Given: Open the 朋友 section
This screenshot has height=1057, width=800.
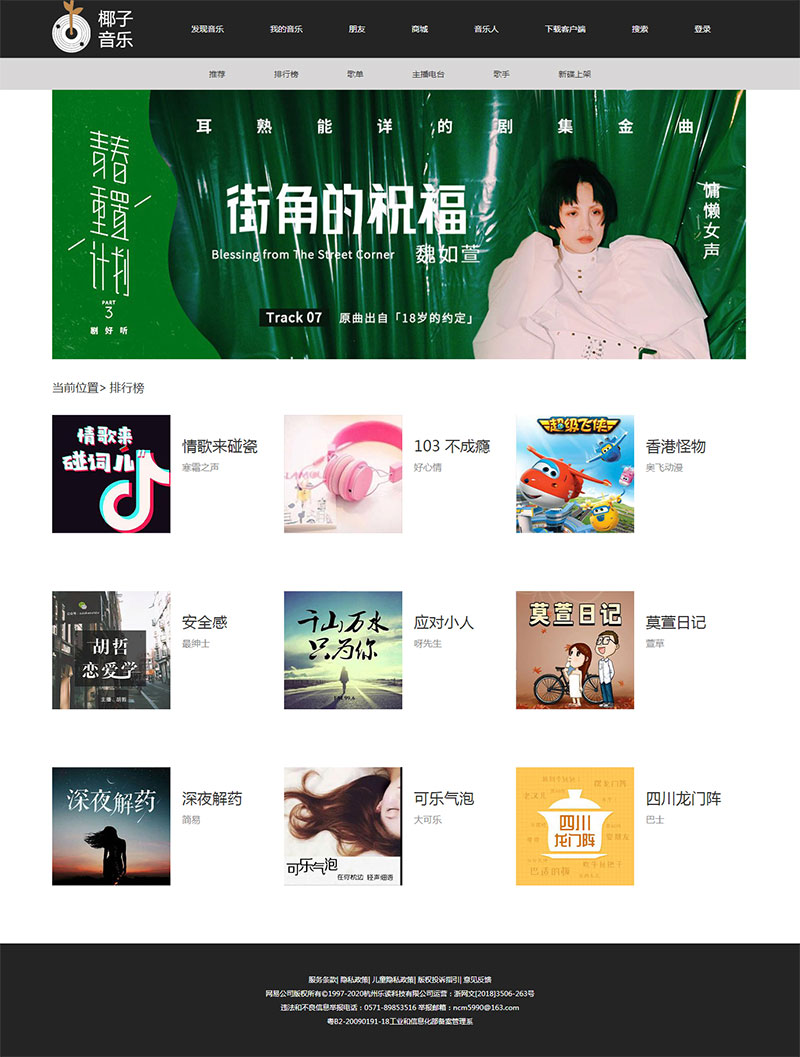Looking at the screenshot, I should pyautogui.click(x=357, y=29).
